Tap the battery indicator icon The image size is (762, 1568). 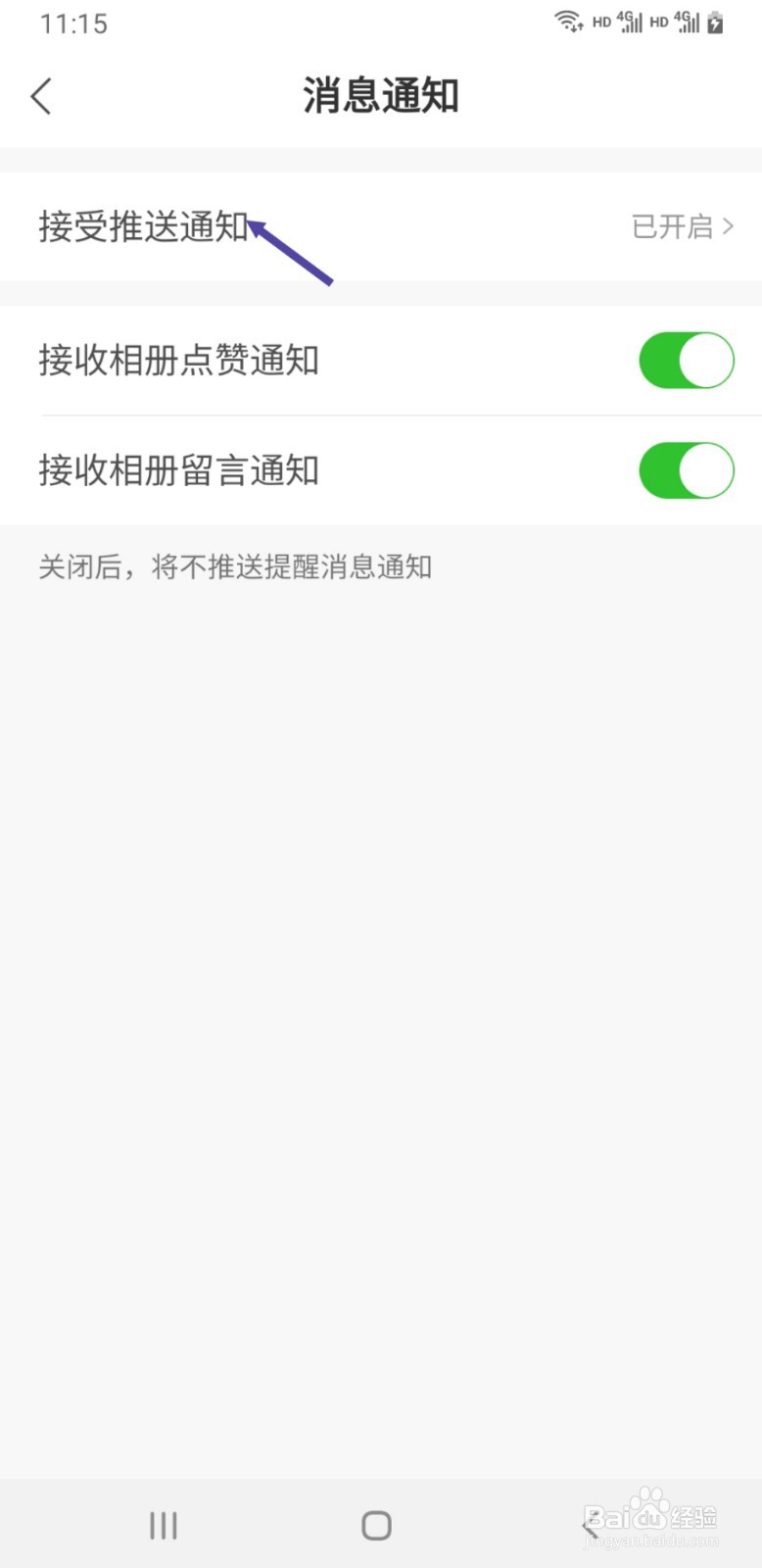(x=714, y=22)
